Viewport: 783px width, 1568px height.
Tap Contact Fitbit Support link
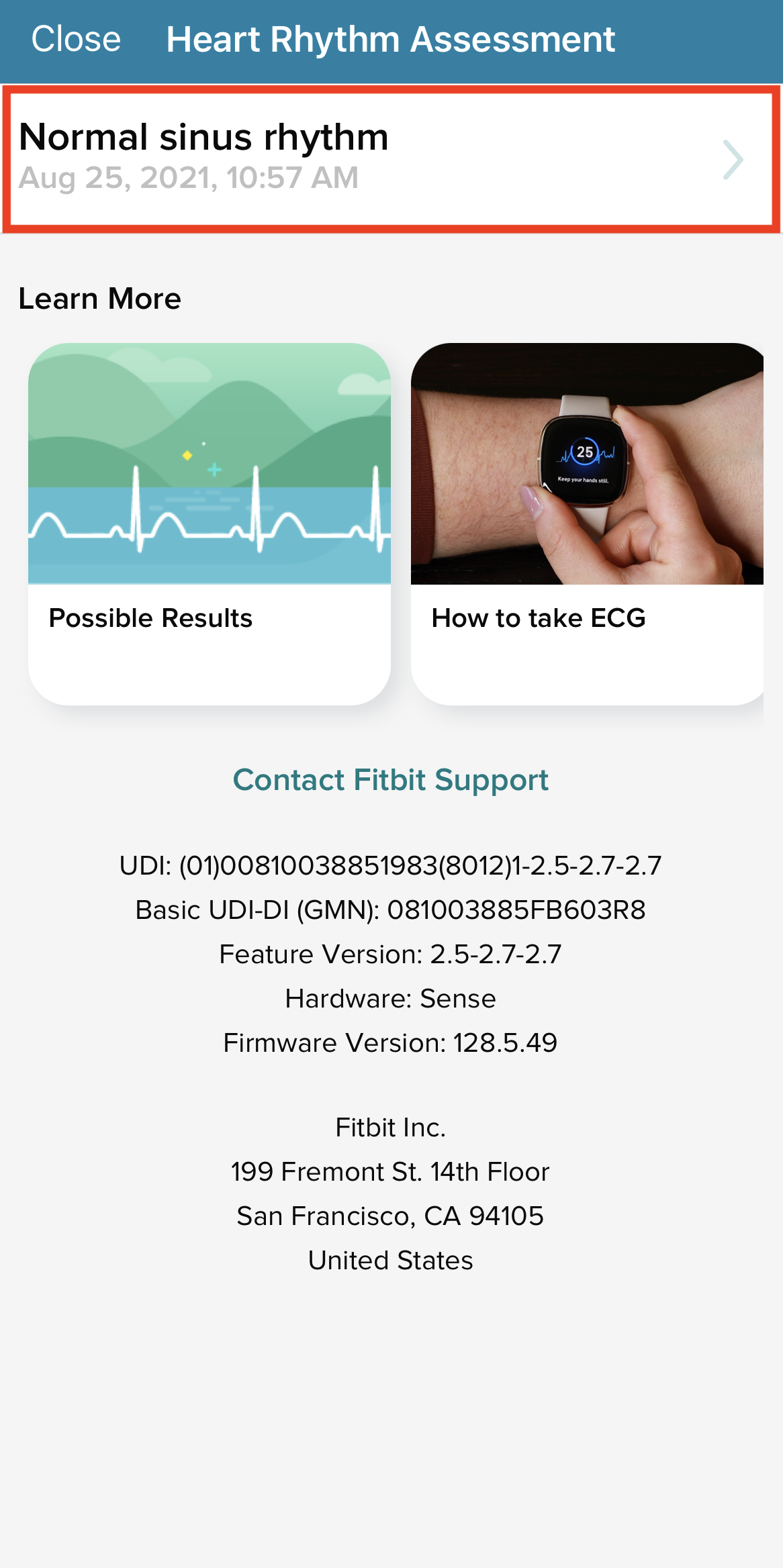point(391,780)
